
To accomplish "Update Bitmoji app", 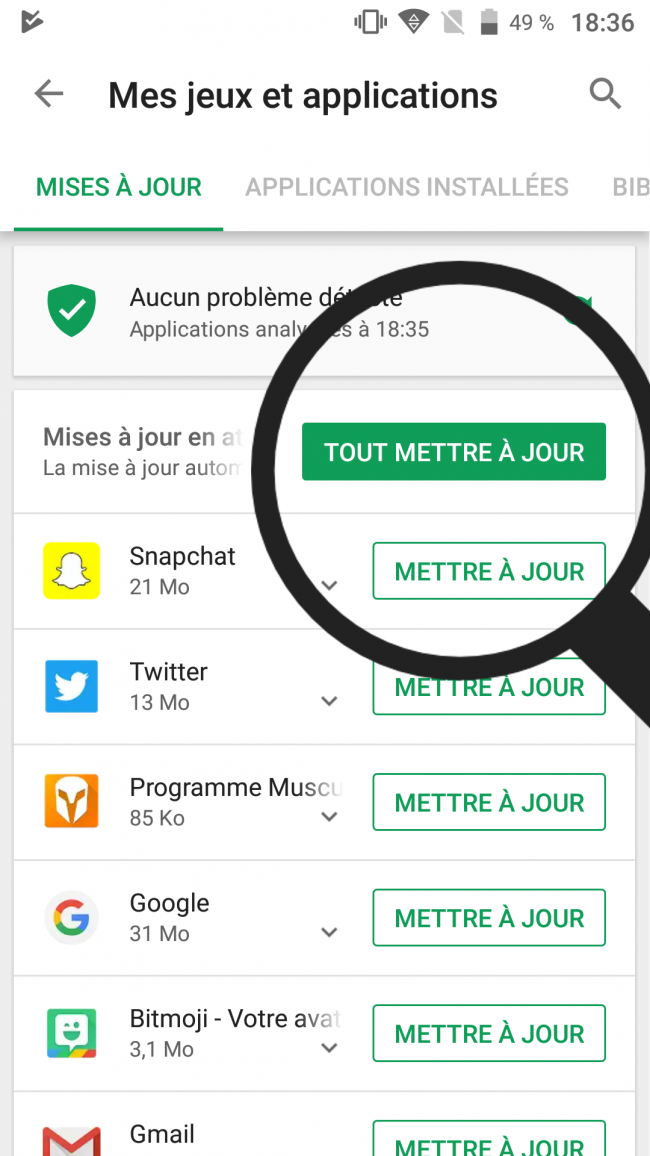I will click(x=489, y=1033).
